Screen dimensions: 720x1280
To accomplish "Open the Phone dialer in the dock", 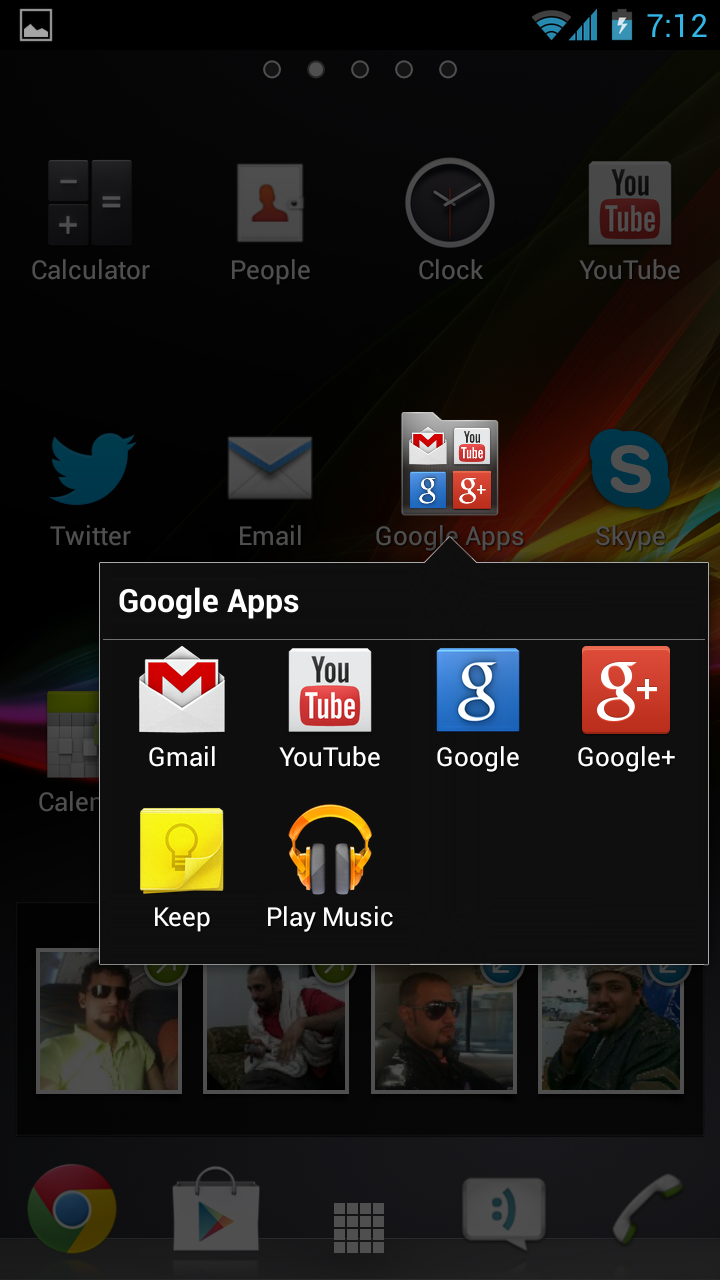I will [x=648, y=1208].
